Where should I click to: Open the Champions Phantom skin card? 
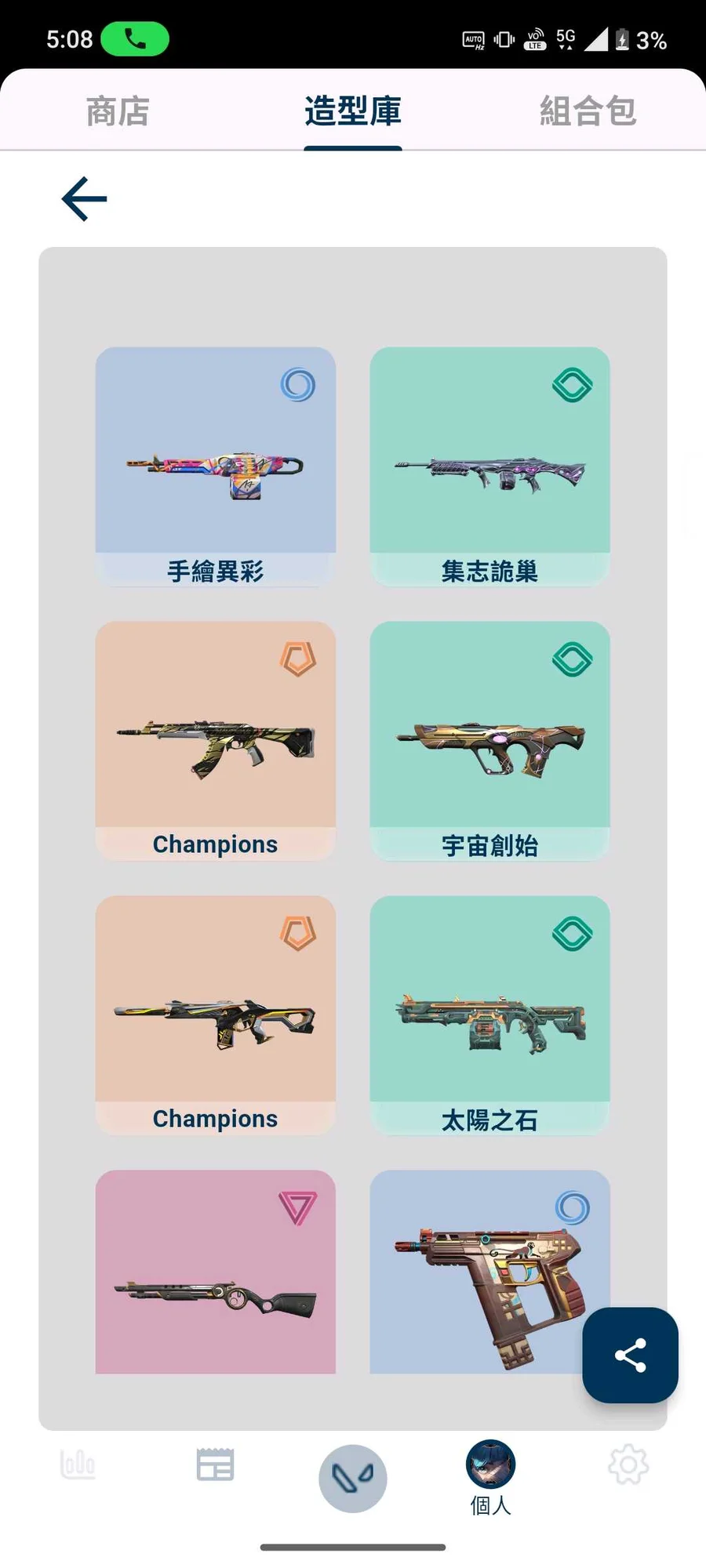coord(216,1015)
